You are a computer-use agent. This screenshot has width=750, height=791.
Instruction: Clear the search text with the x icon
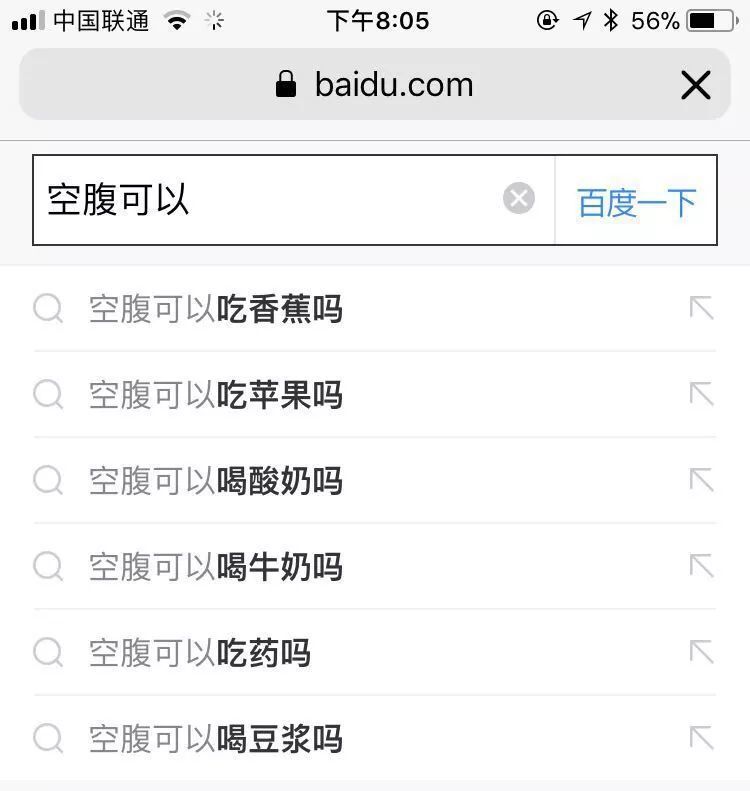point(518,199)
